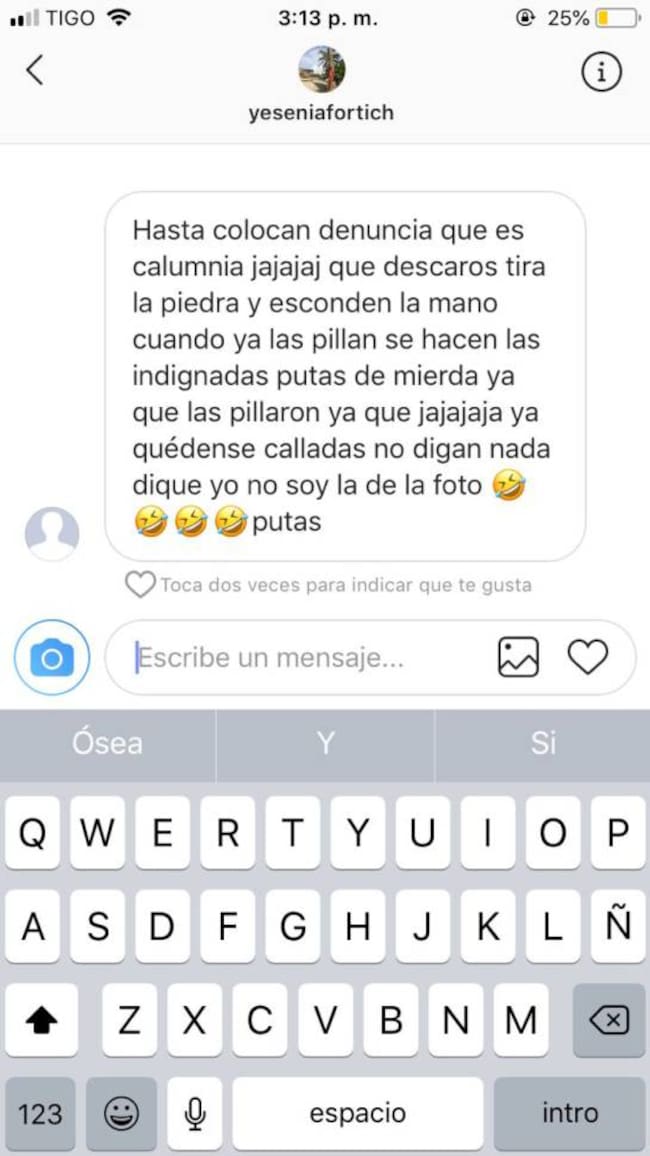Viewport: 650px width, 1156px height.
Task: Start voice dictation with the microphone key
Action: [x=194, y=1113]
